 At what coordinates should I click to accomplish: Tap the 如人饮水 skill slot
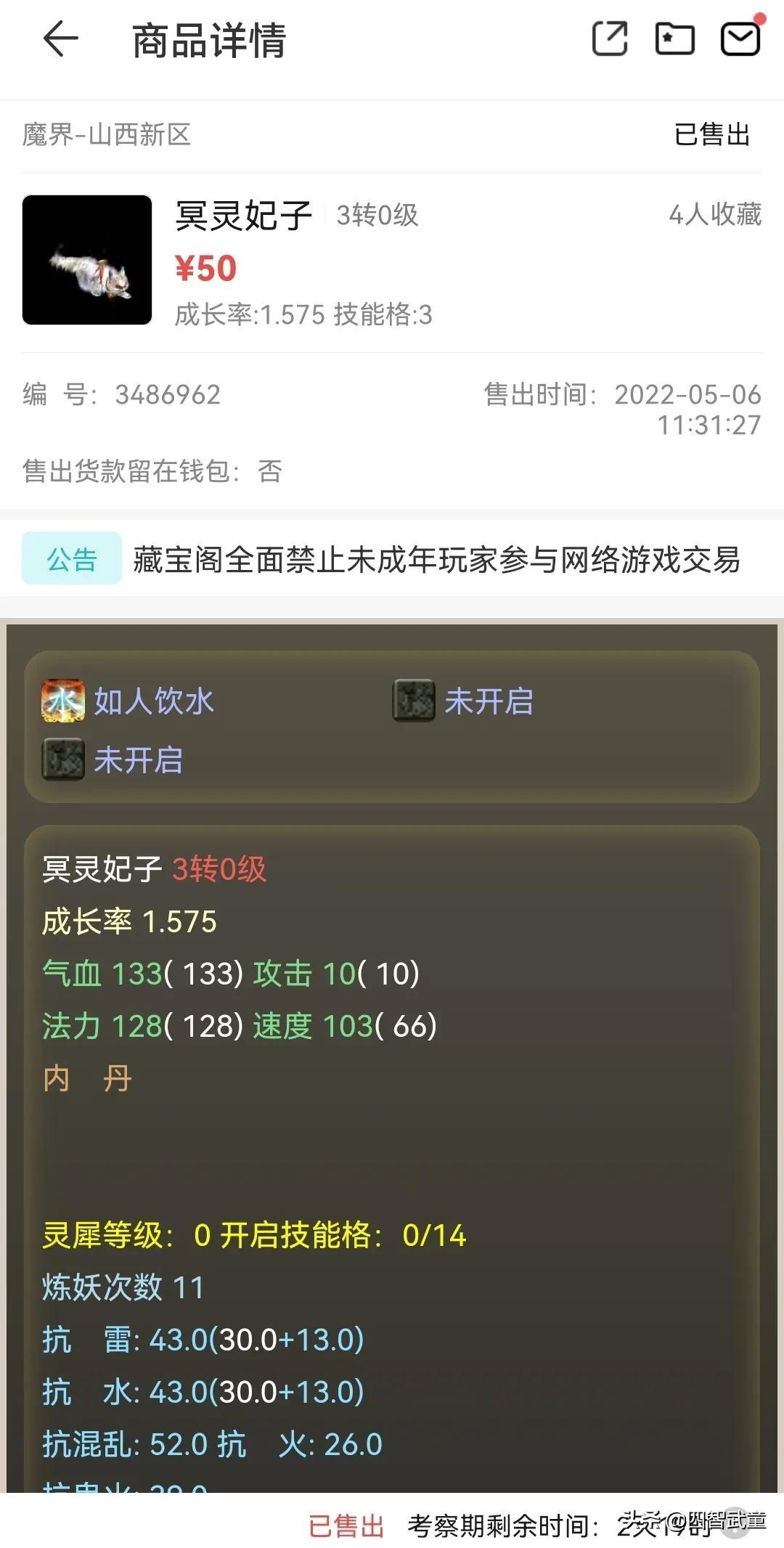[129, 701]
